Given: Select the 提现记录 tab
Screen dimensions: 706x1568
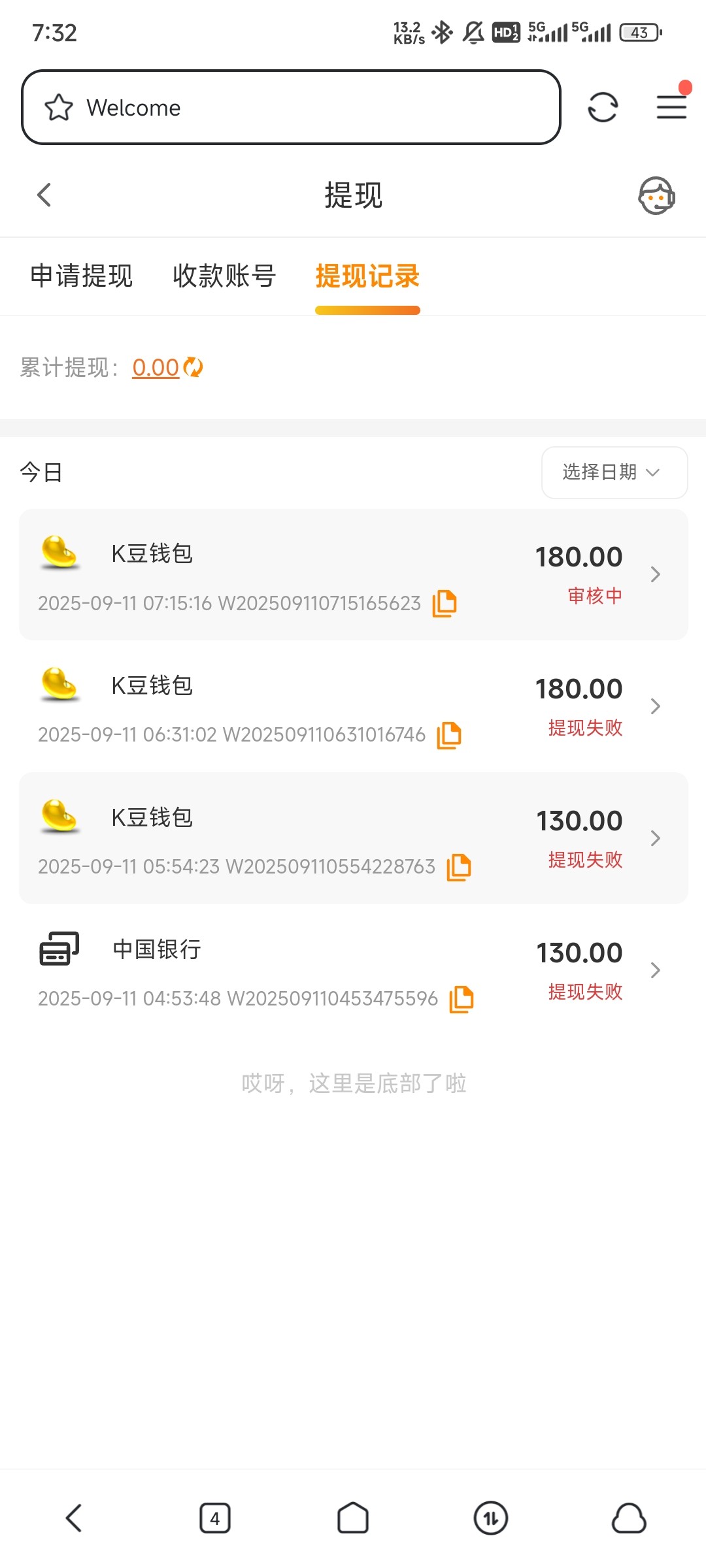Looking at the screenshot, I should (x=367, y=276).
